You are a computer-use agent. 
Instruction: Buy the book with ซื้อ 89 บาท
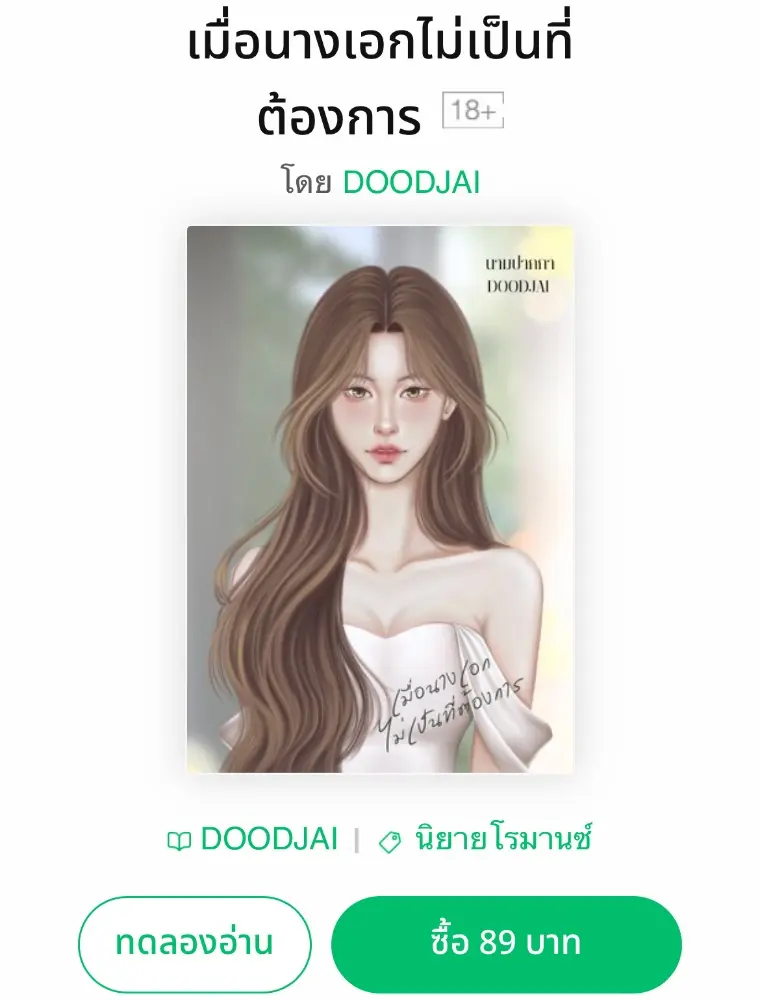click(x=506, y=944)
